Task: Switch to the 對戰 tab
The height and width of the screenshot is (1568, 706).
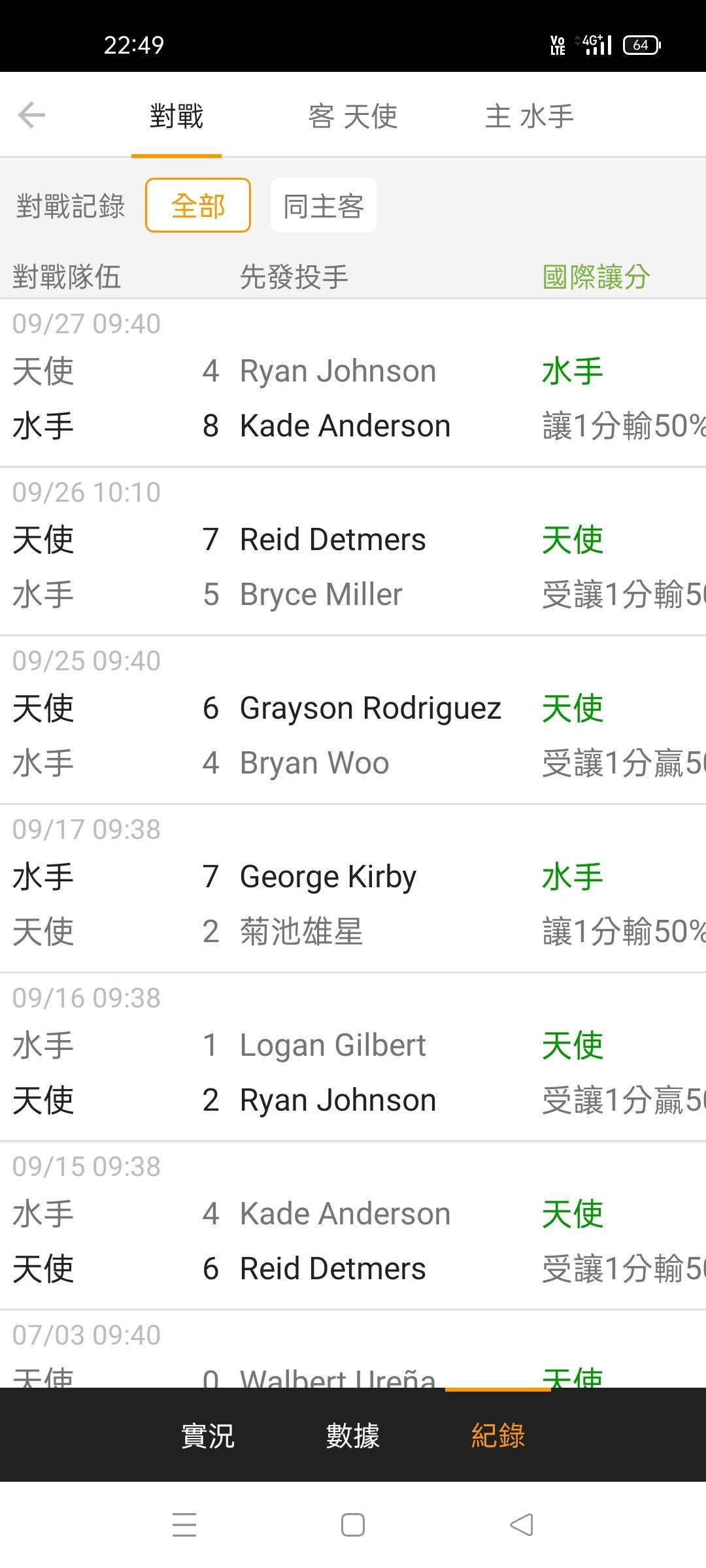Action: (176, 116)
